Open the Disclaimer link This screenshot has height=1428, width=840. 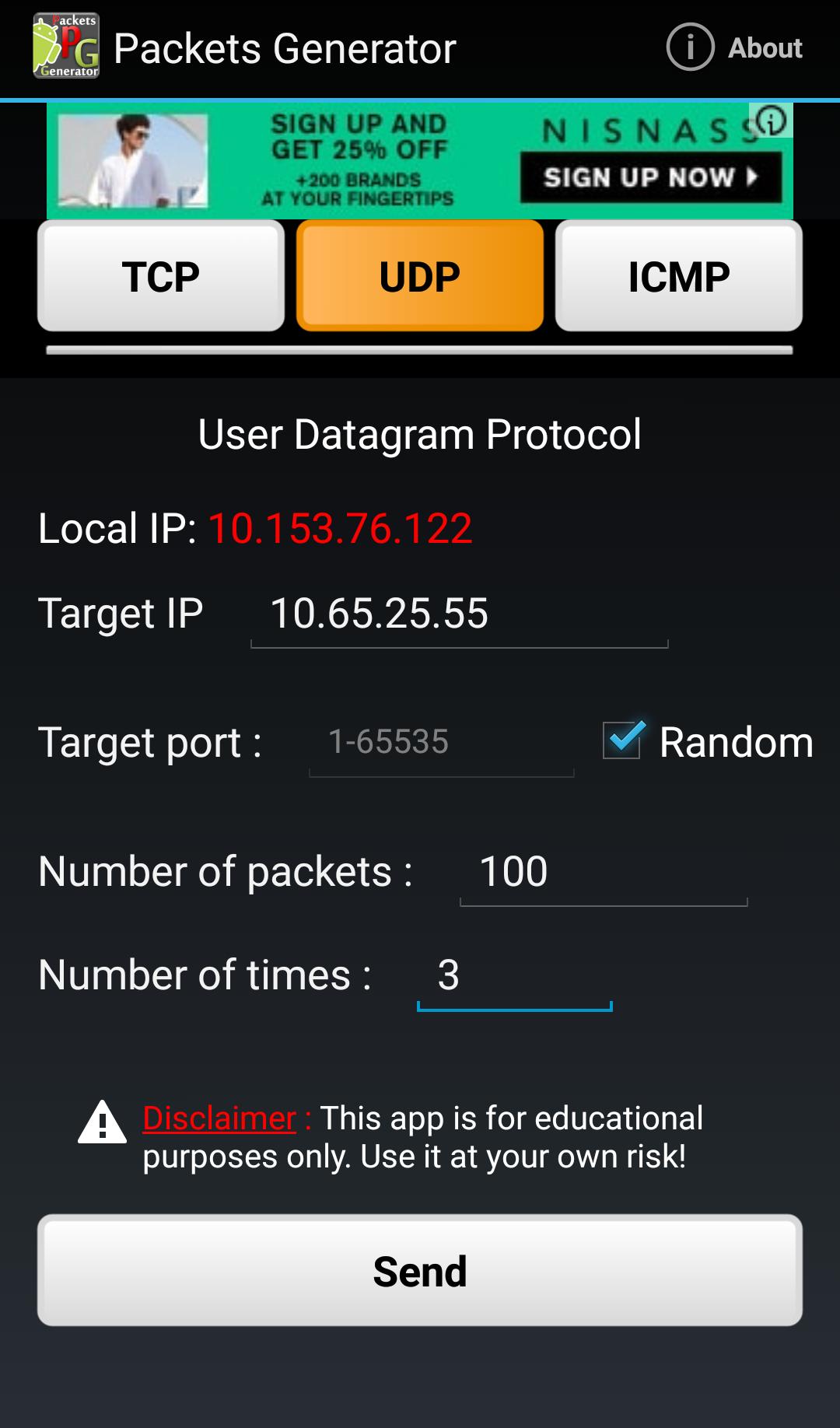click(x=220, y=1117)
